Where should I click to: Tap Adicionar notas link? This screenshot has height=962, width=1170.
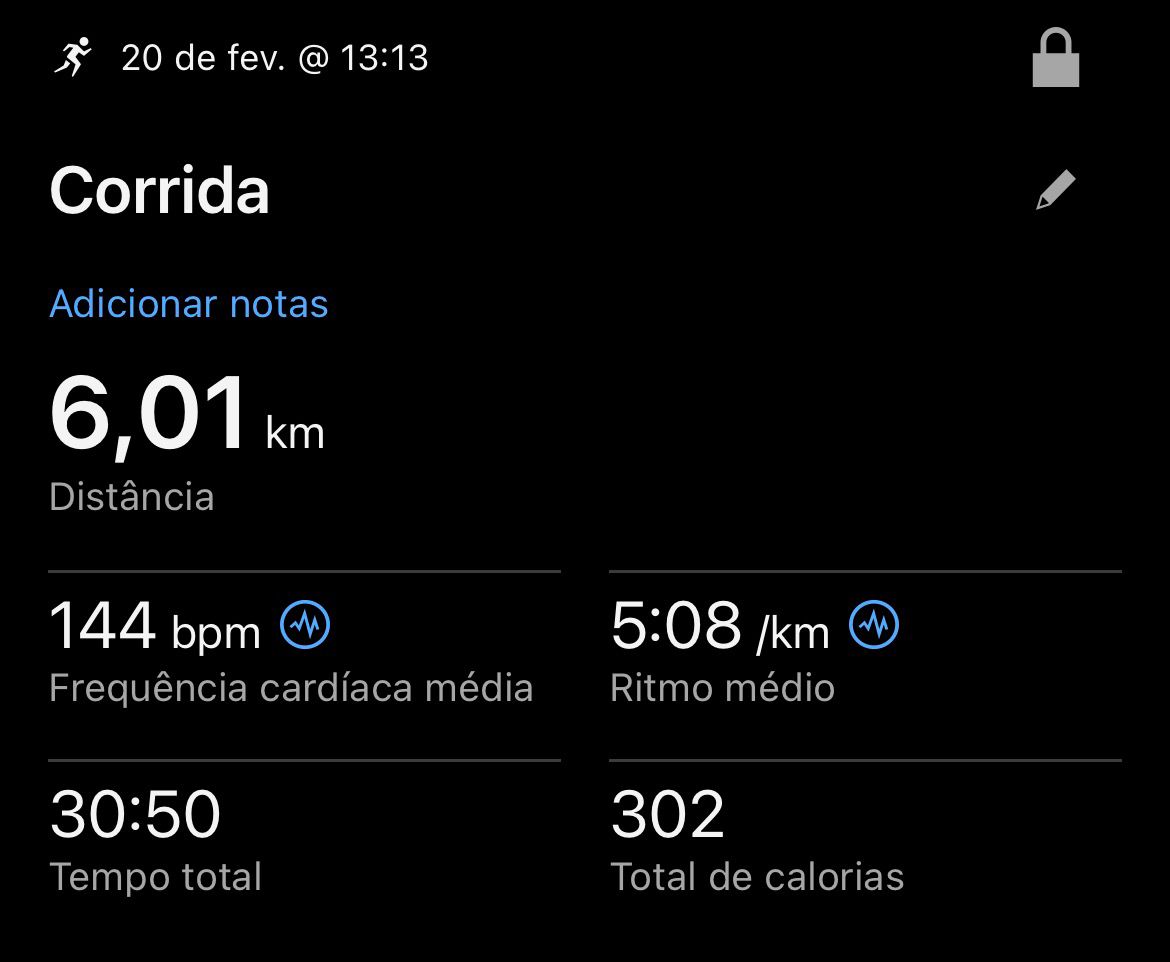pos(189,304)
